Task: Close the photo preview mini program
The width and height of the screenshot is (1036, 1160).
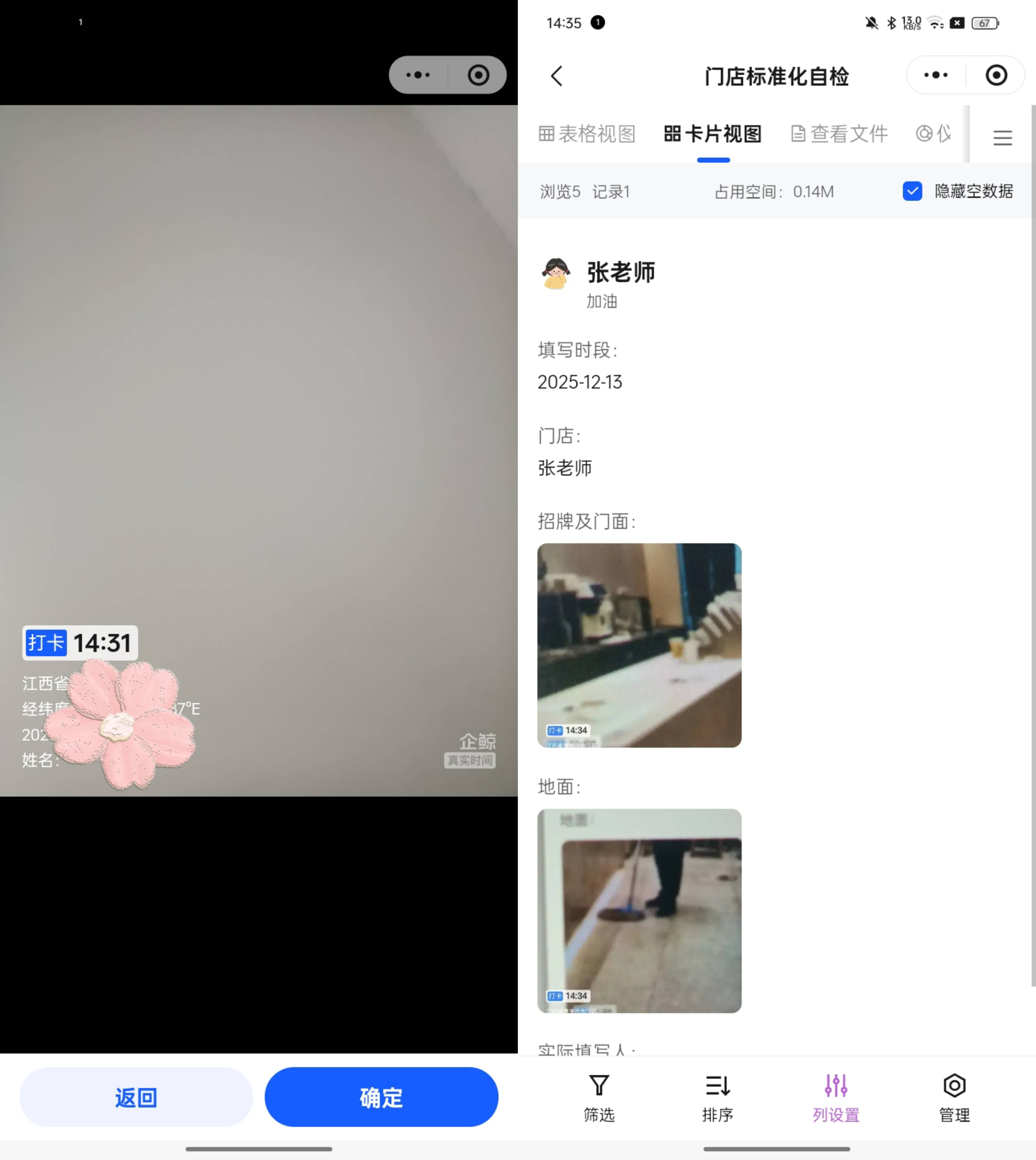Action: [478, 74]
